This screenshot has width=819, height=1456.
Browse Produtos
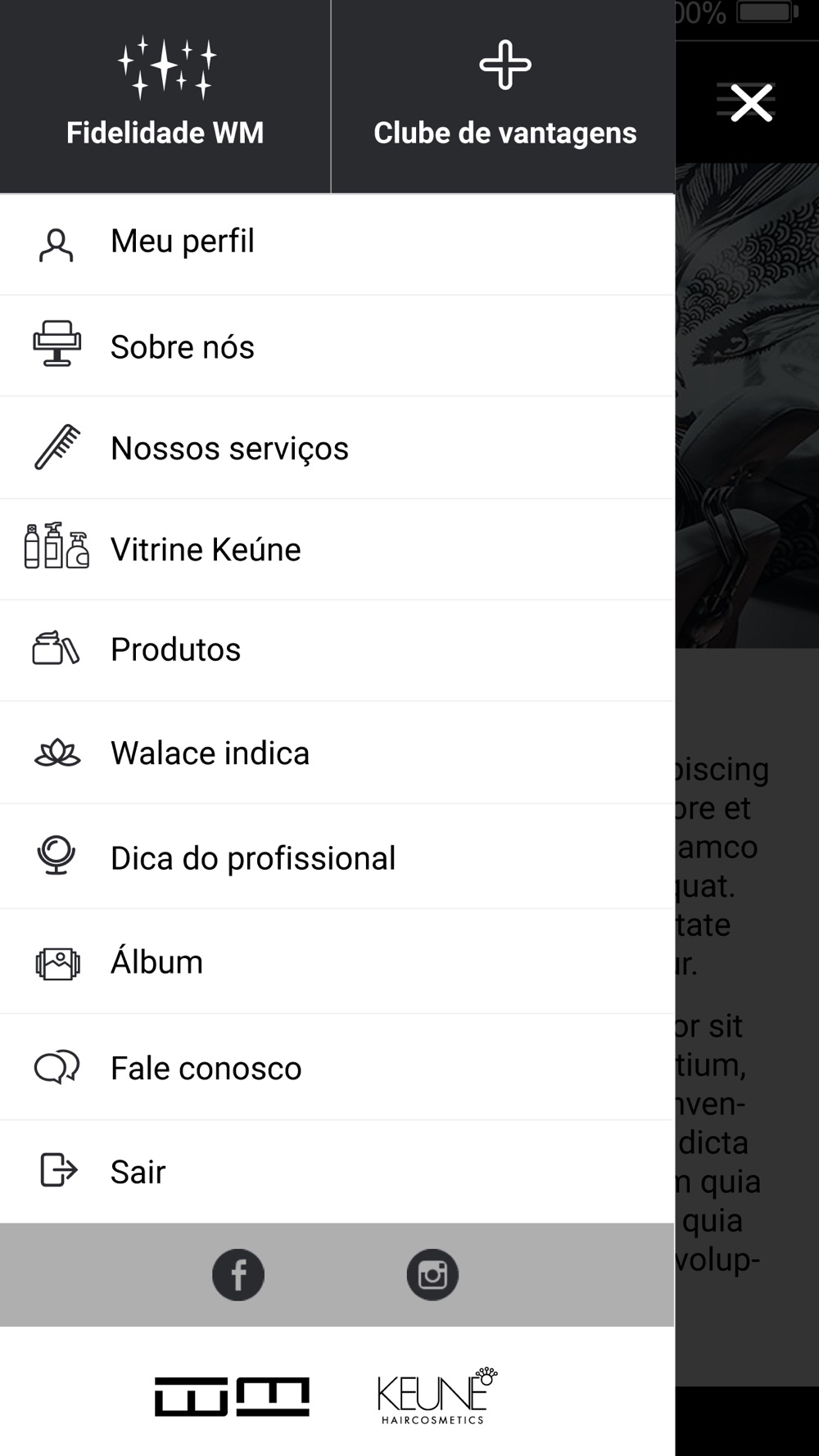[175, 650]
